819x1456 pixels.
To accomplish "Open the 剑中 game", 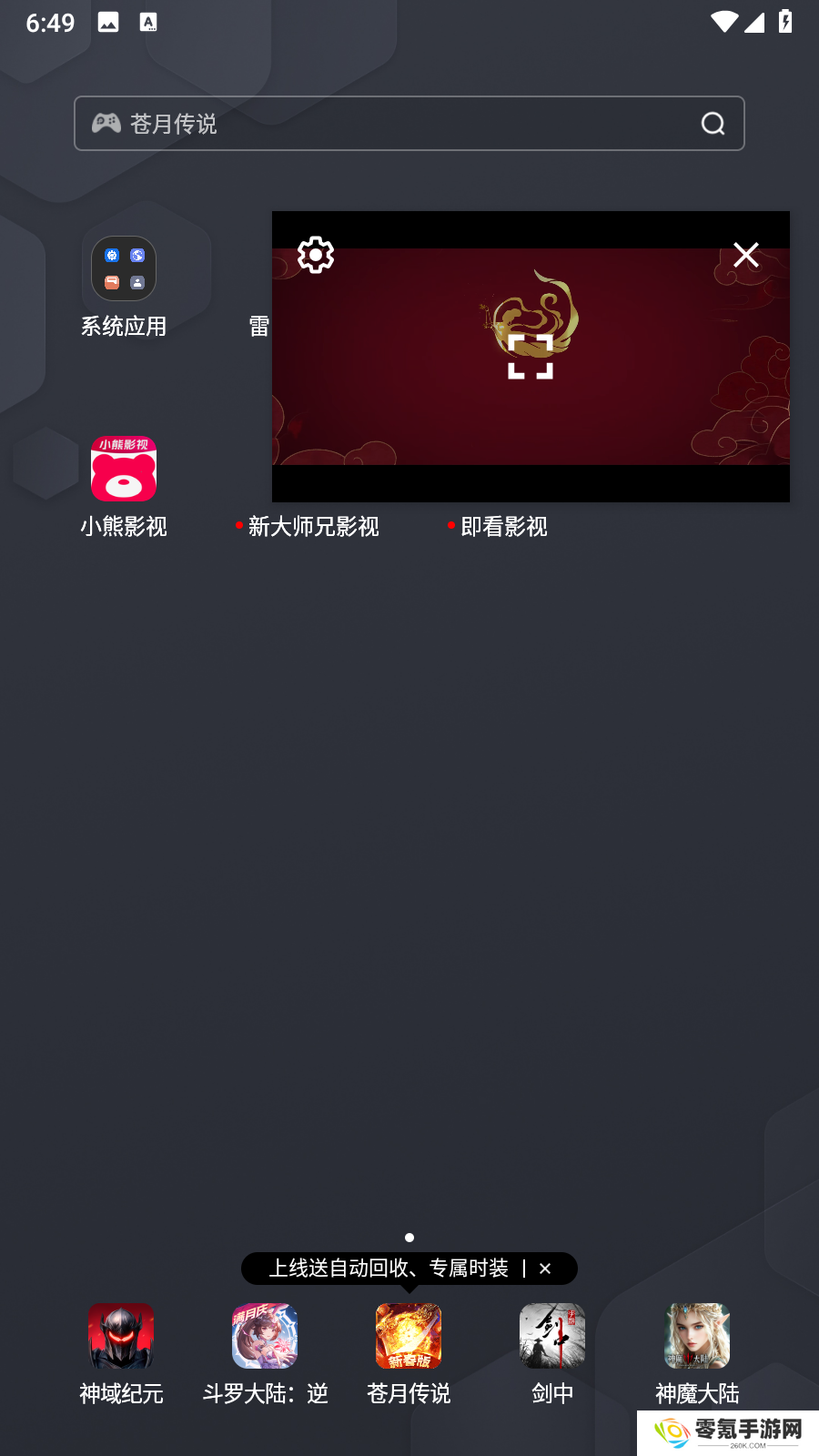I will tap(552, 1337).
